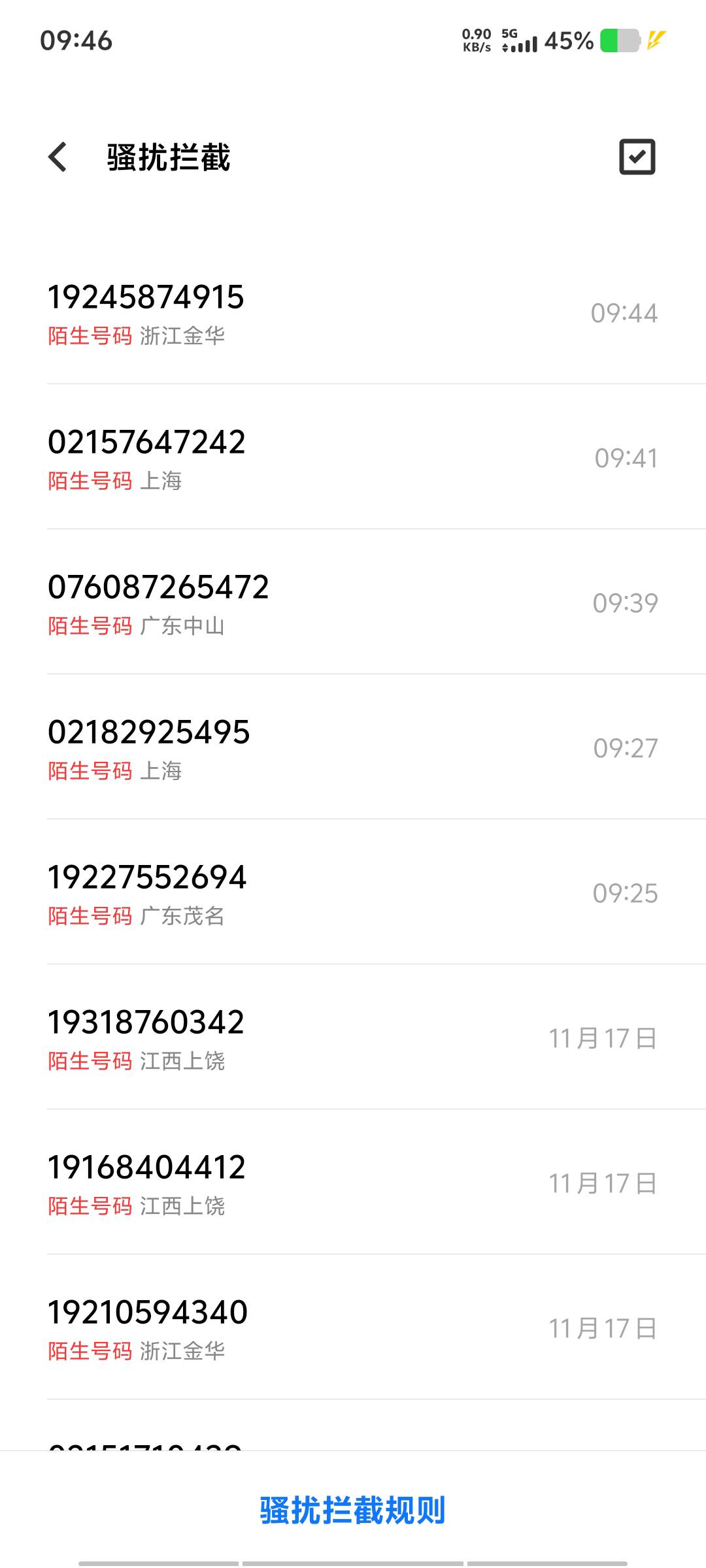Open blocked call from 02157647242

tap(353, 457)
